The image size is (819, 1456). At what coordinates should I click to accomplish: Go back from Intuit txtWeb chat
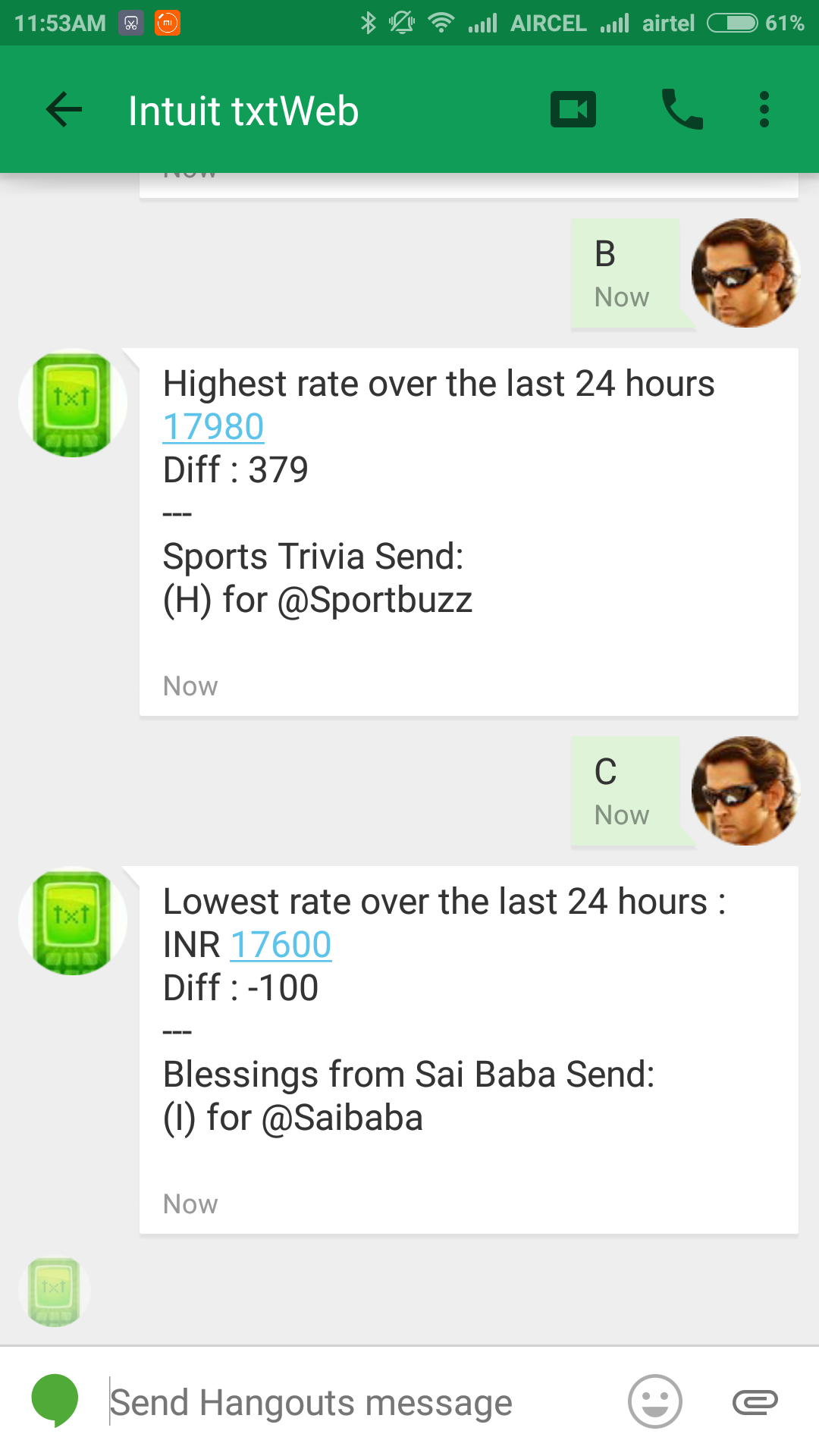click(x=64, y=110)
